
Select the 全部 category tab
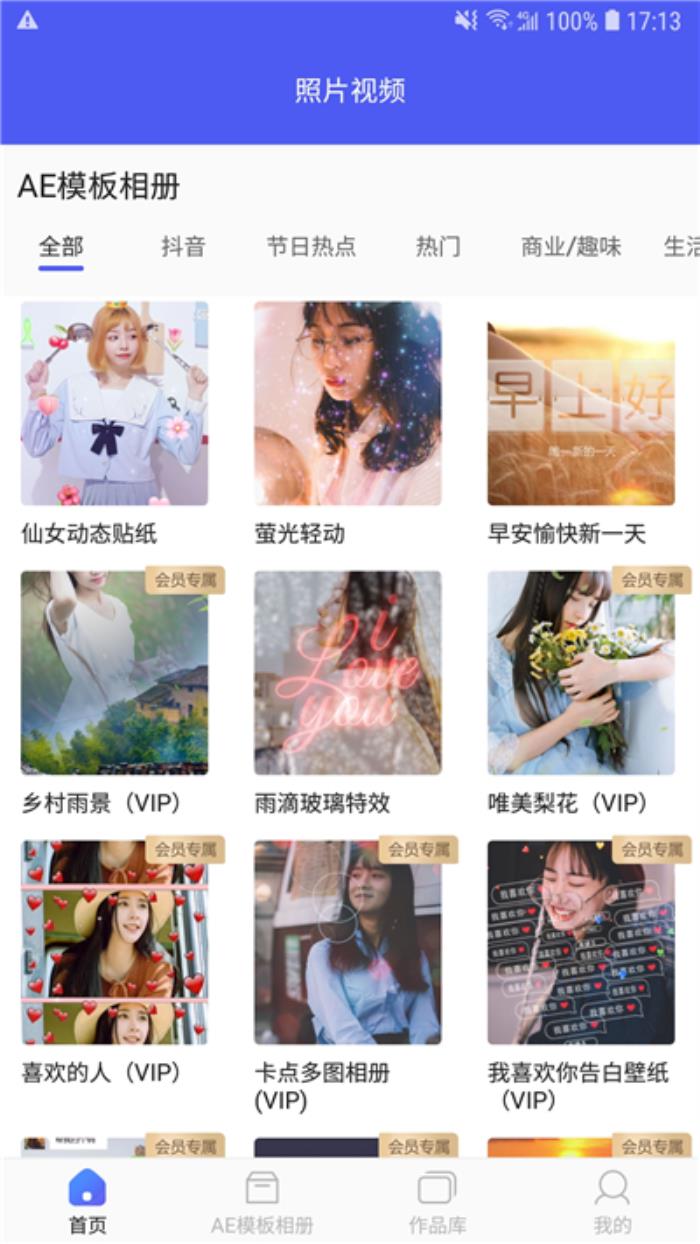point(61,246)
